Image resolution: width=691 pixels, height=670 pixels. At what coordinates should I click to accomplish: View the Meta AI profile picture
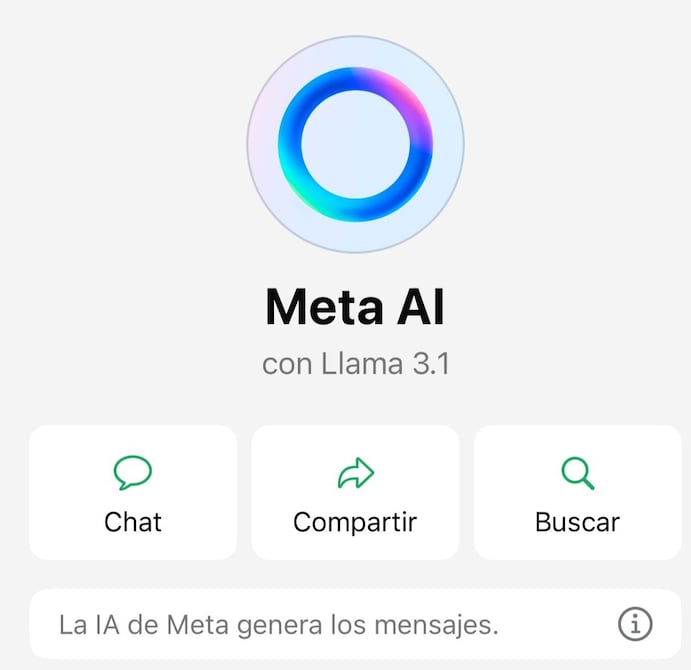coord(355,144)
